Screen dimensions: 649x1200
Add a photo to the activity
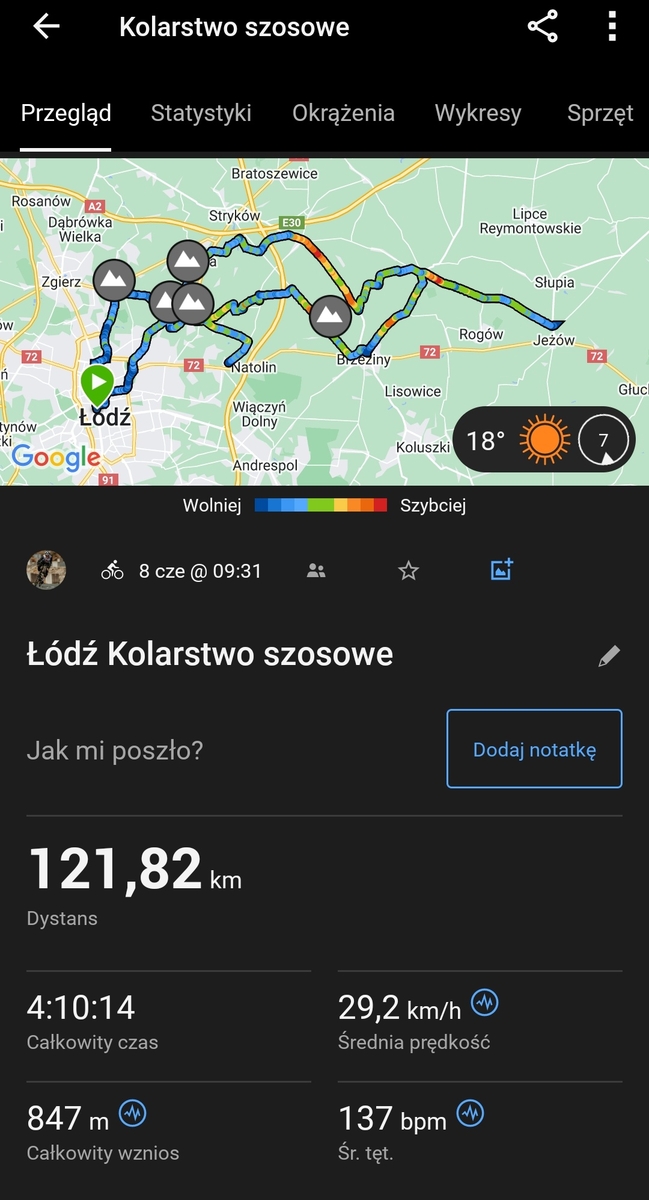[501, 570]
